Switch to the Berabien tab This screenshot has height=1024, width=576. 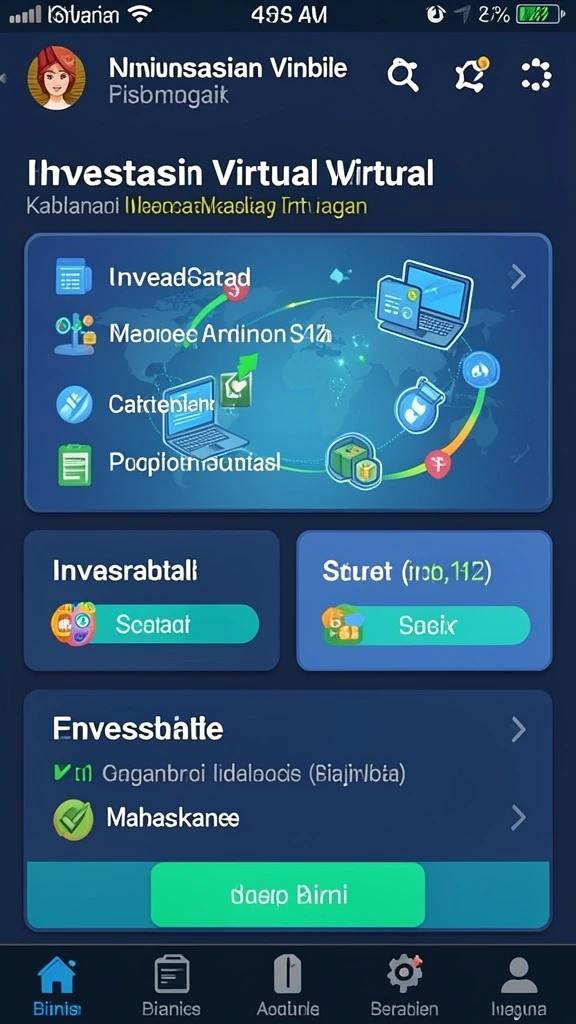pos(404,985)
